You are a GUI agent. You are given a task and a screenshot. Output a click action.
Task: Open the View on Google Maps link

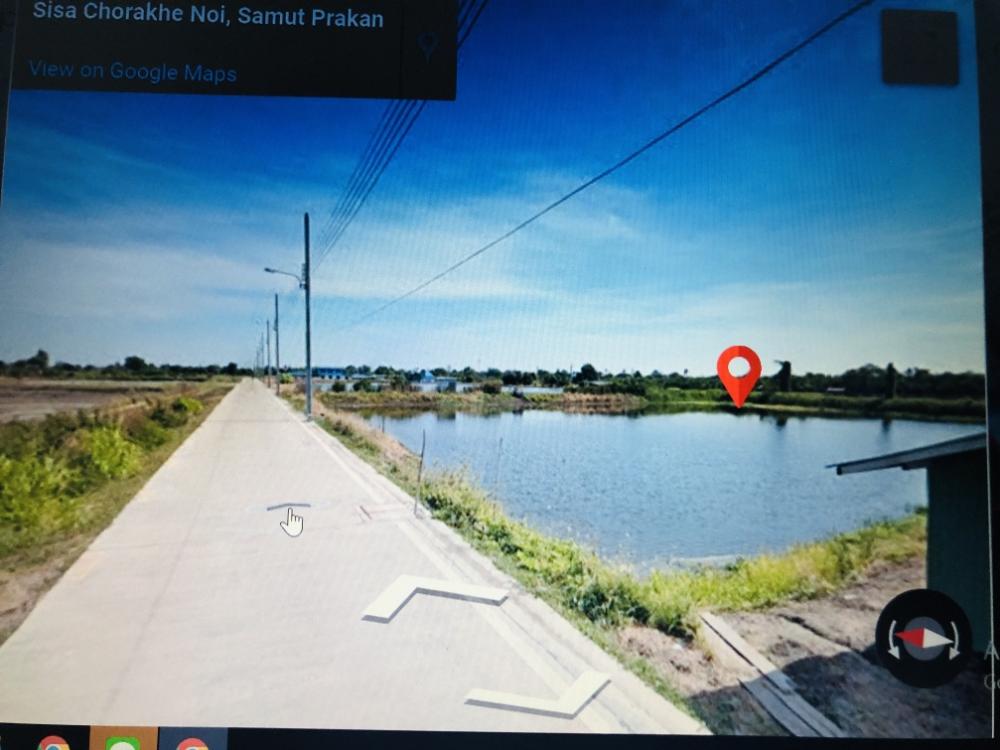(x=133, y=72)
